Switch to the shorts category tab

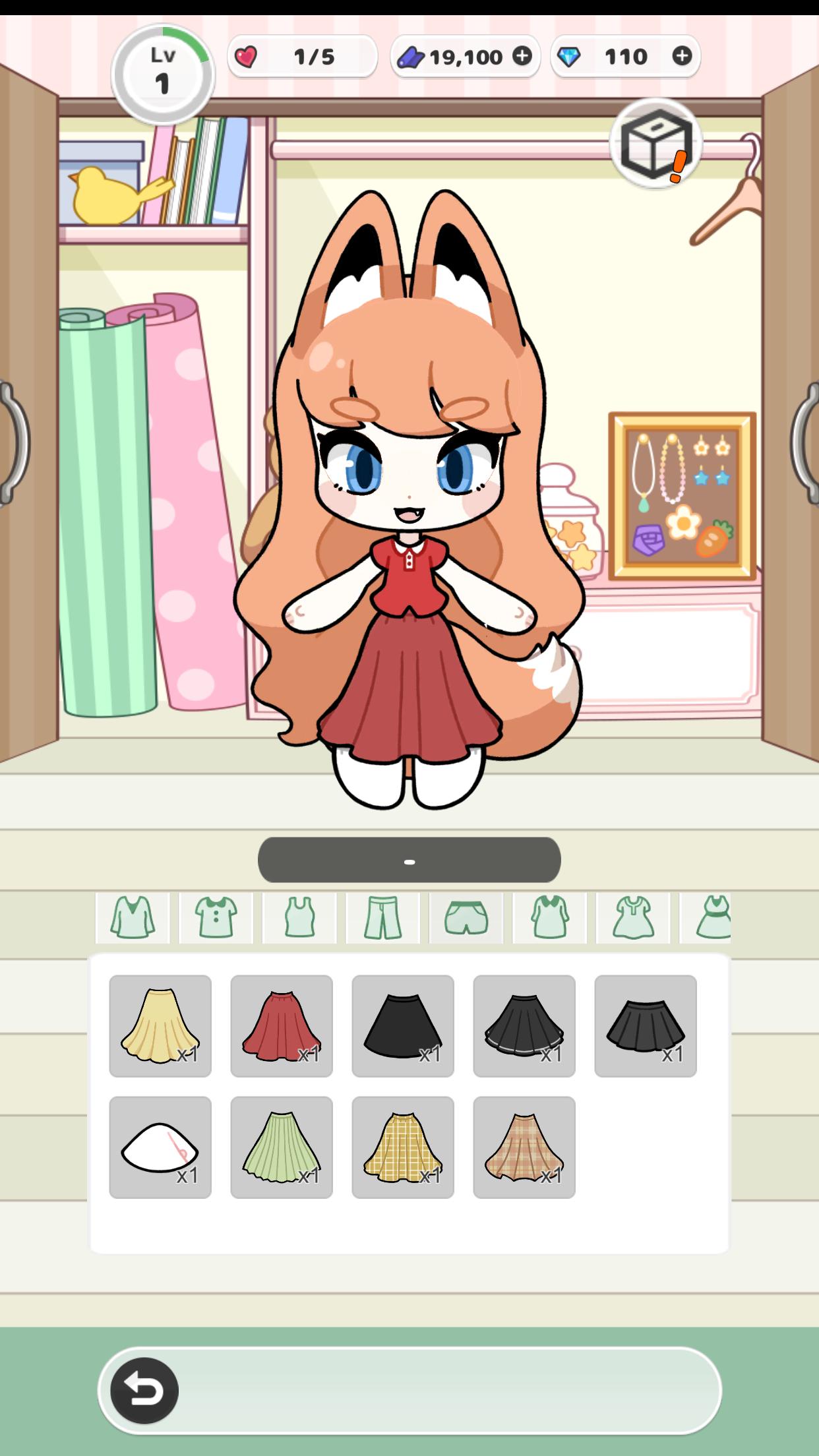tap(466, 917)
